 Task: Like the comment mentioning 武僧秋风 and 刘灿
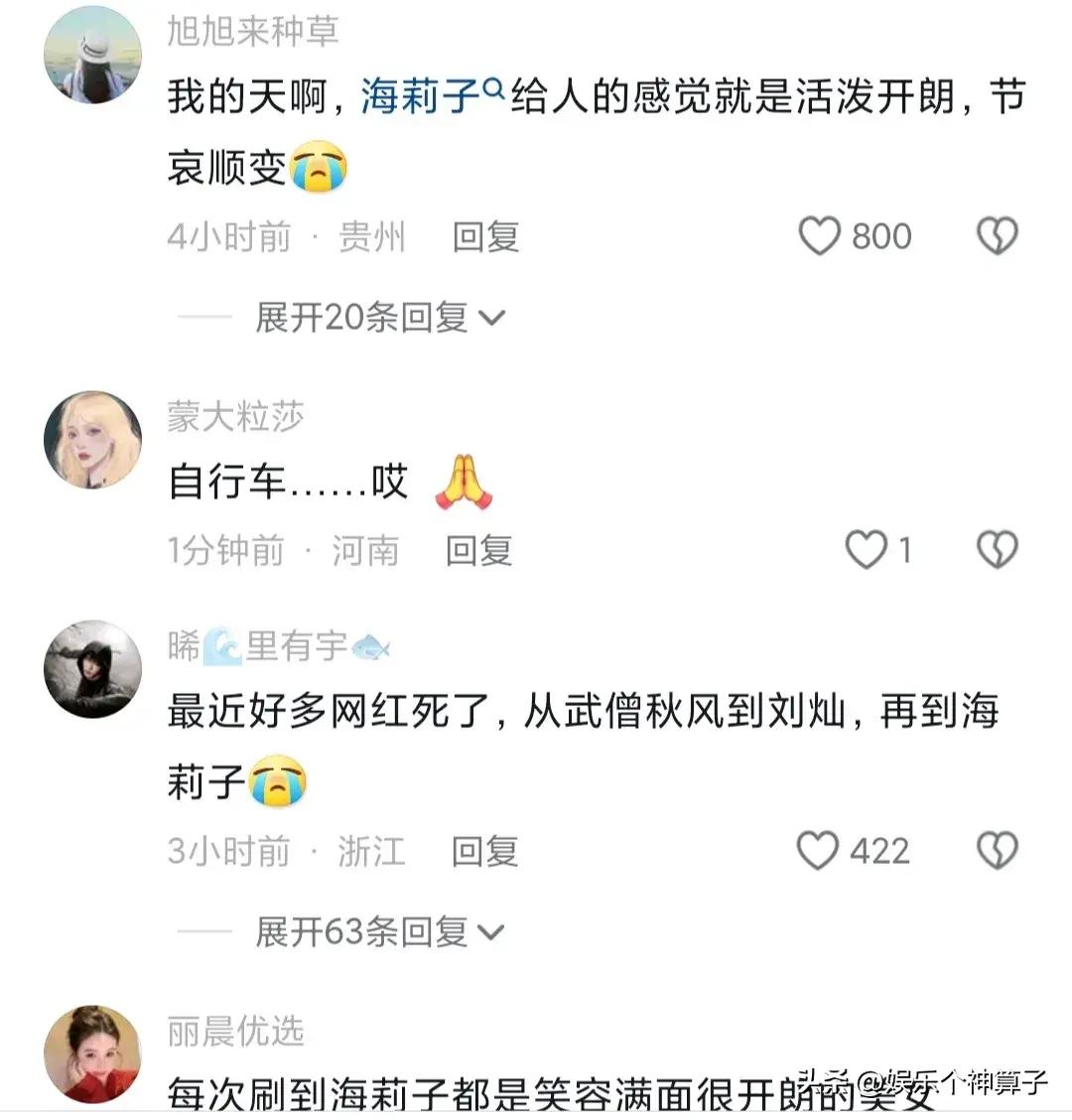(818, 851)
